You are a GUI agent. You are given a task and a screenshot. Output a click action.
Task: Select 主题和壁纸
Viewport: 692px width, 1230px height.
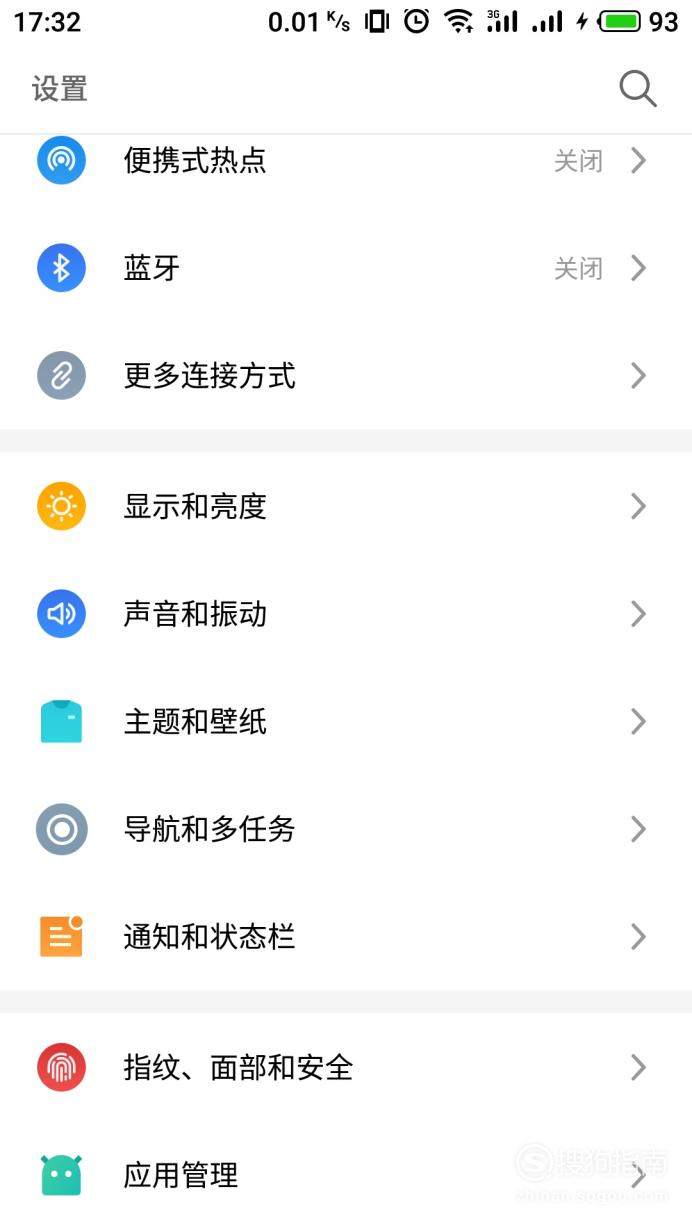pos(346,722)
